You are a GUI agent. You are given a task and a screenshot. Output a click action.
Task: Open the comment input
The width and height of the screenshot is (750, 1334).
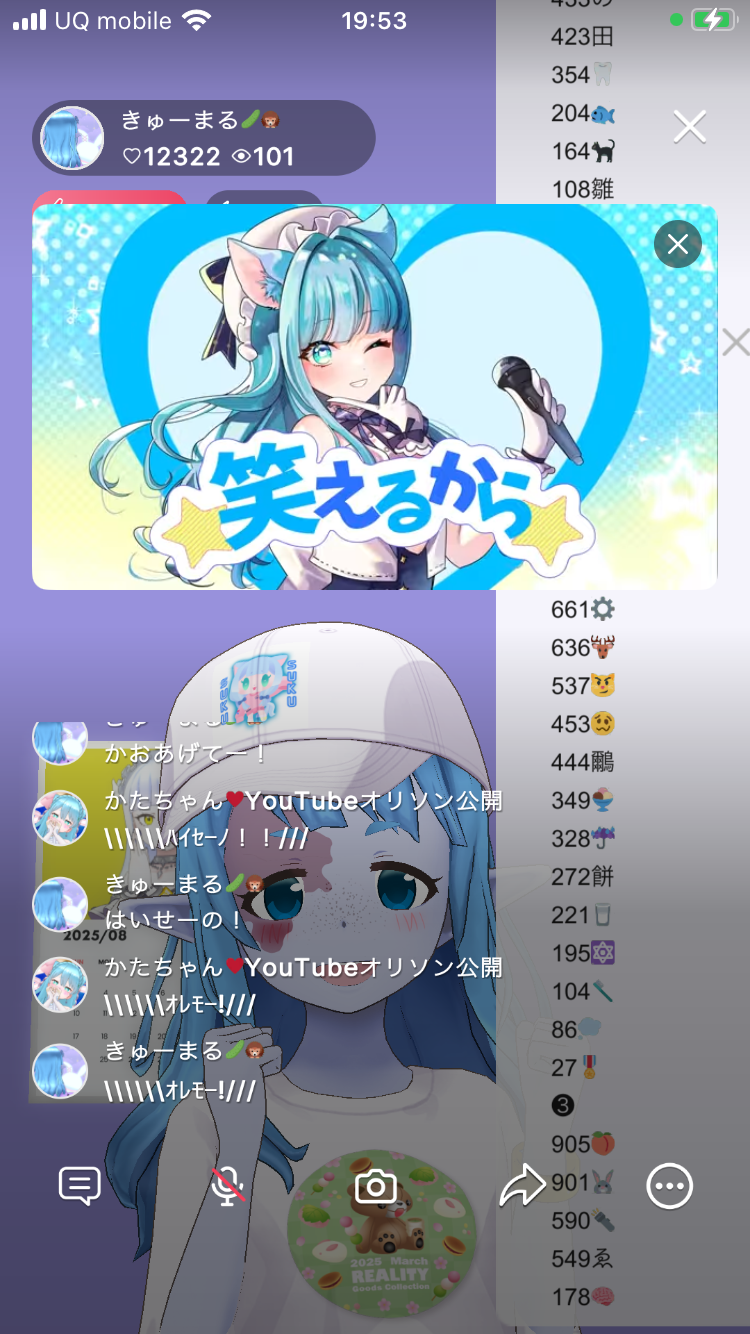pyautogui.click(x=80, y=1187)
